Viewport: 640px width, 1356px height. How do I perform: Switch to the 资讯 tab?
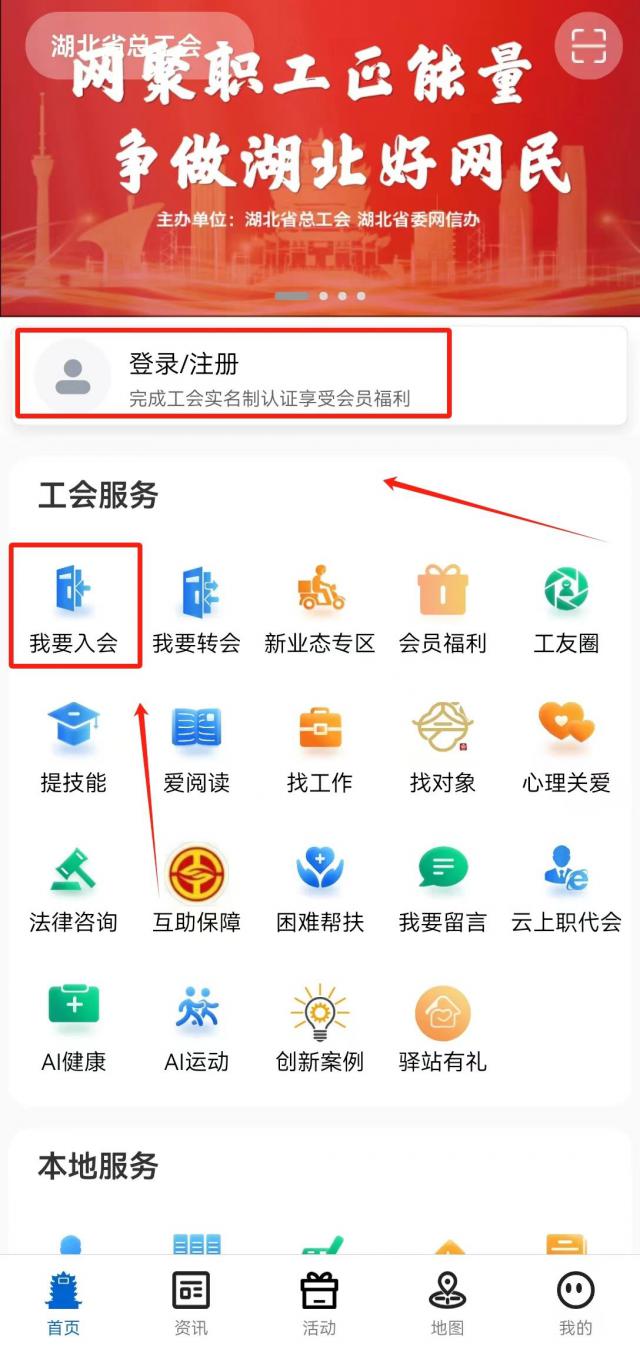point(191,1304)
